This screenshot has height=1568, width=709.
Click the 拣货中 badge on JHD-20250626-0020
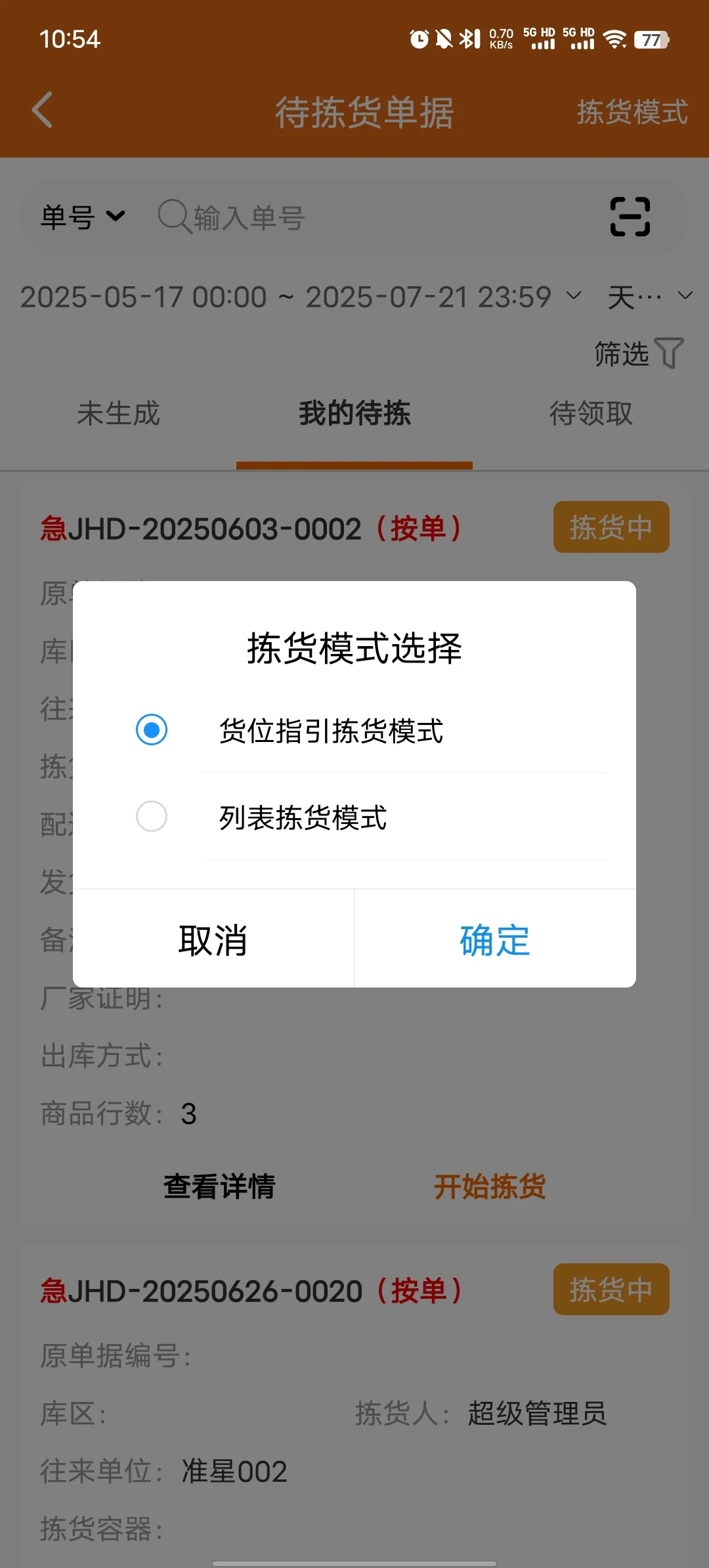pos(611,1289)
